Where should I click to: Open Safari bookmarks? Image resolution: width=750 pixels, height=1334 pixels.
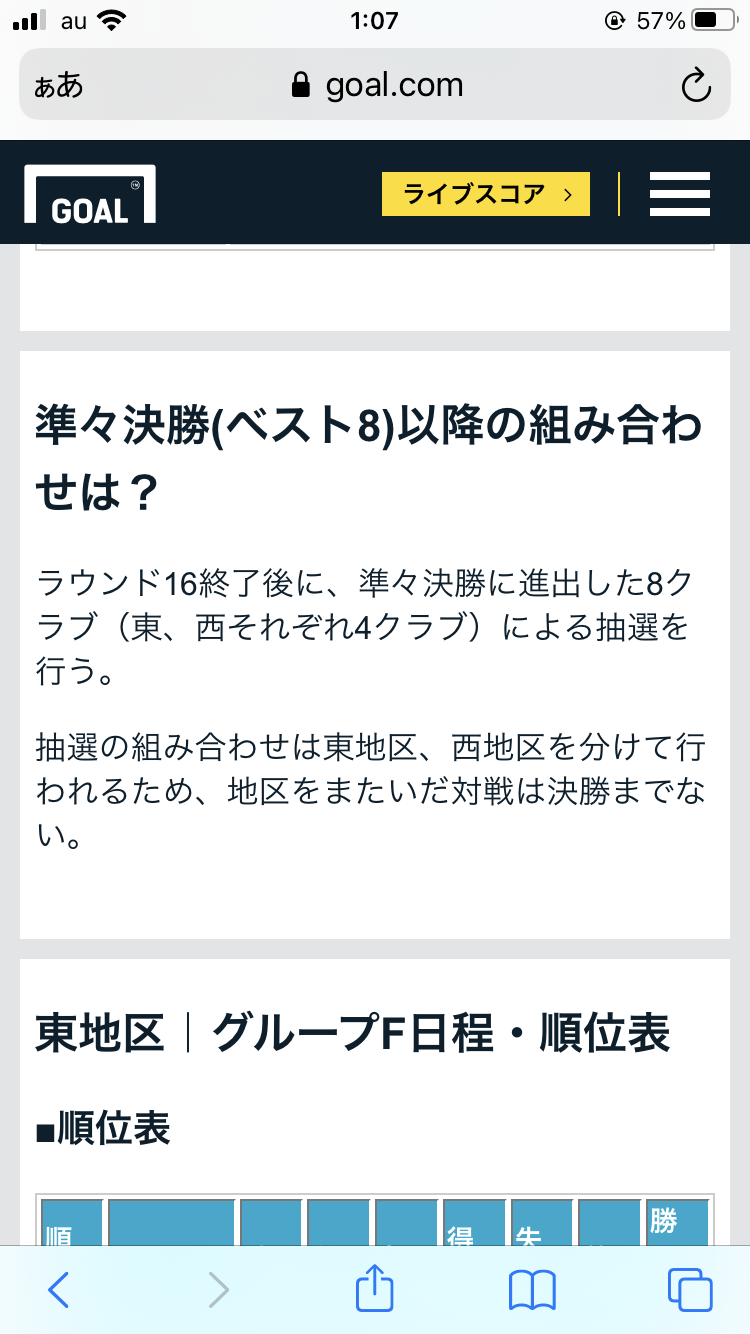[532, 1289]
